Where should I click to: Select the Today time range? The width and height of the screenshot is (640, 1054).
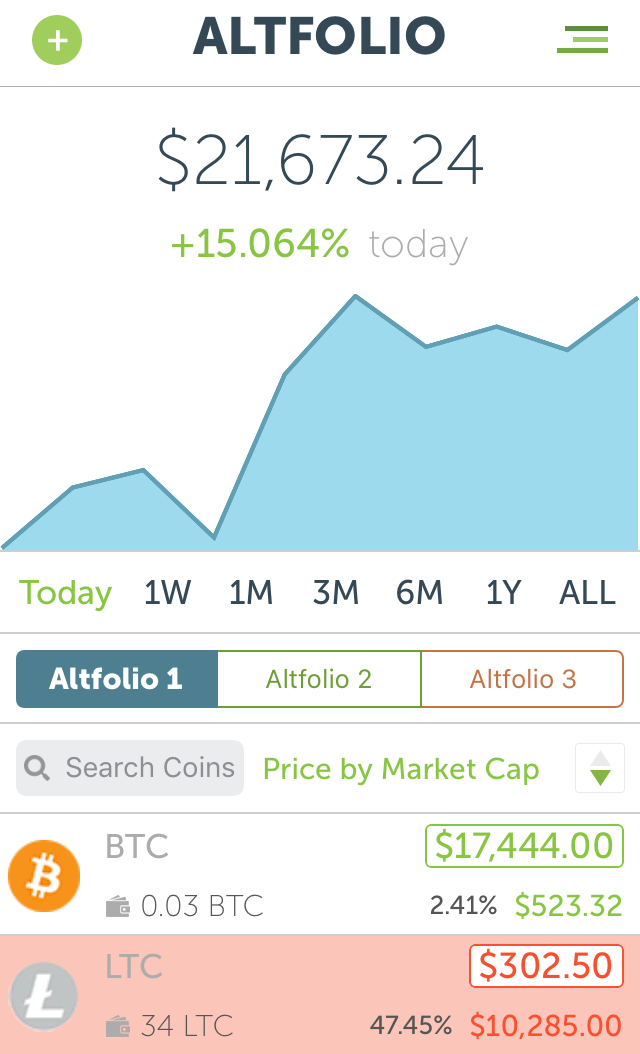[65, 593]
